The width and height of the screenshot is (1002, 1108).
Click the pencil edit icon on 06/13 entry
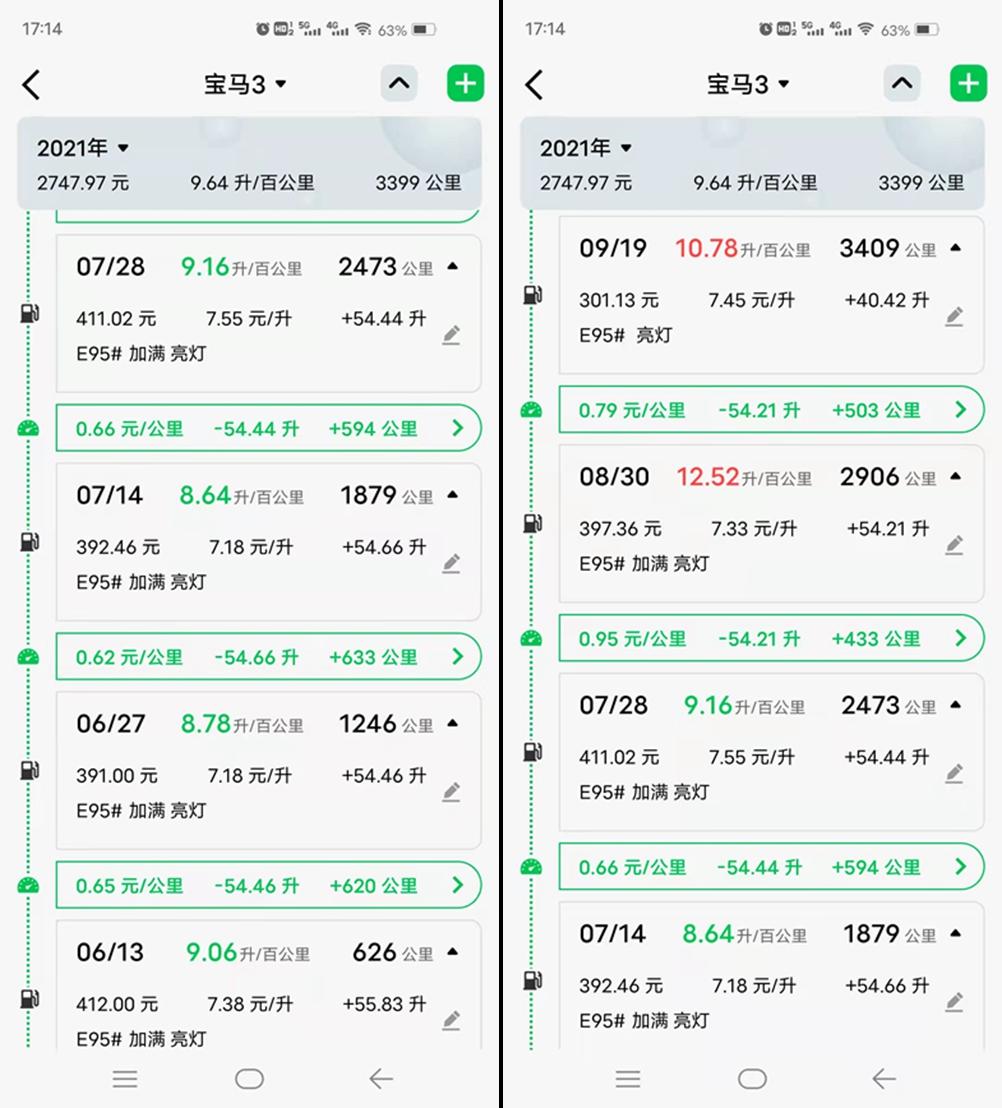(x=452, y=1020)
